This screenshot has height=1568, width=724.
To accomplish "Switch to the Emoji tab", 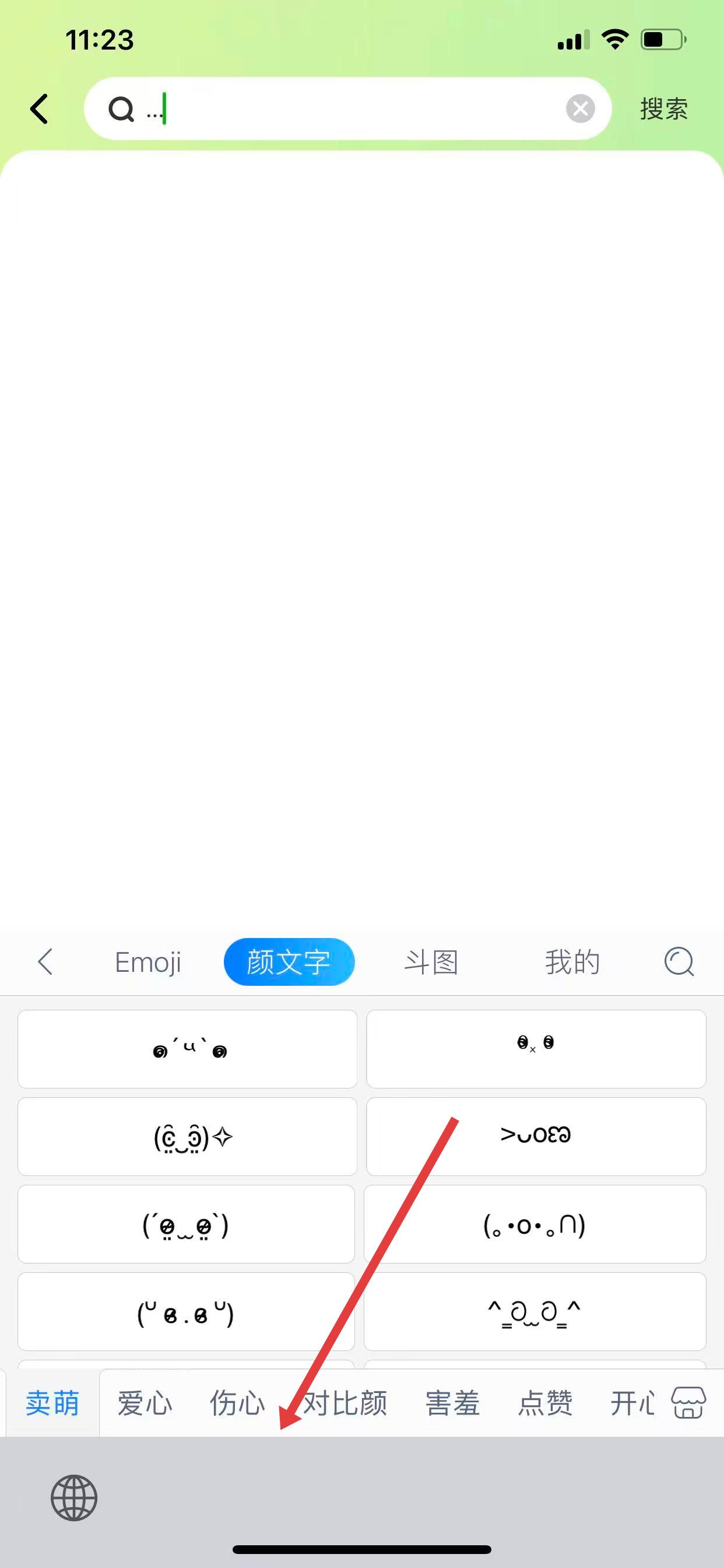I will click(148, 962).
